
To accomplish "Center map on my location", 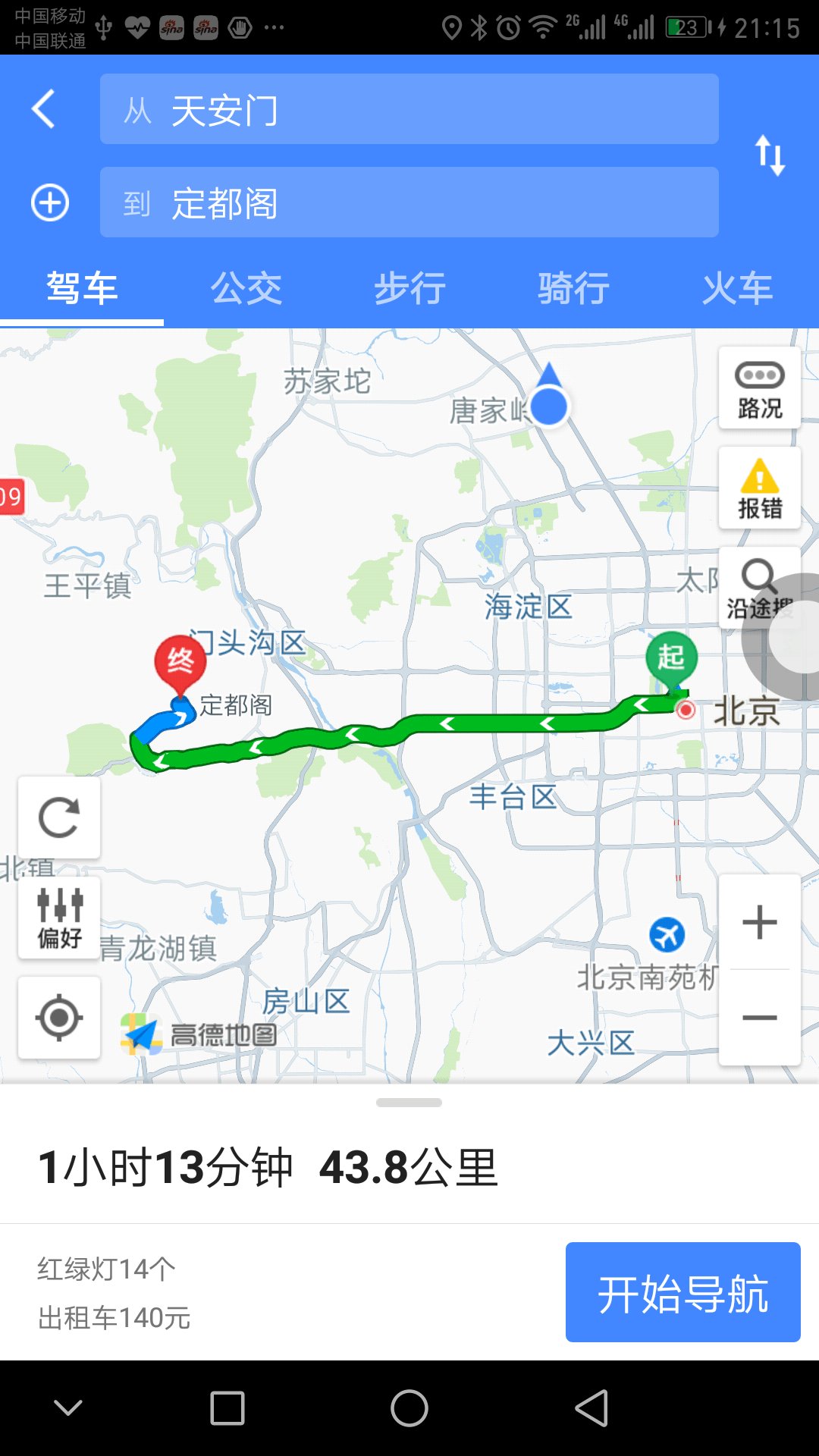I will (59, 1018).
